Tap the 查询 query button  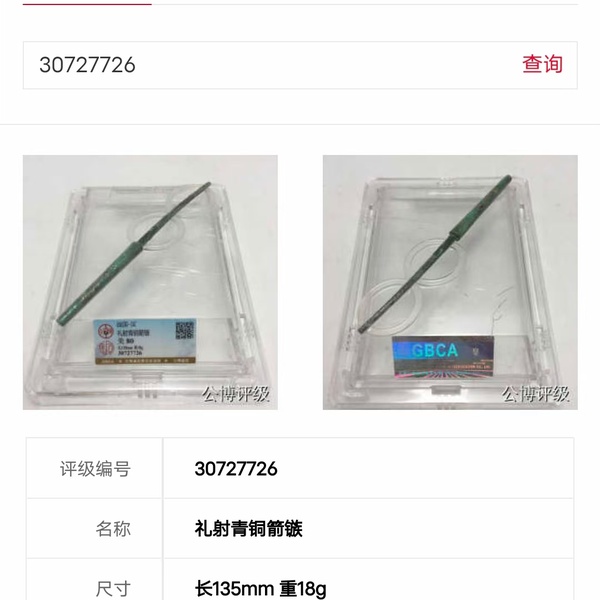click(542, 65)
